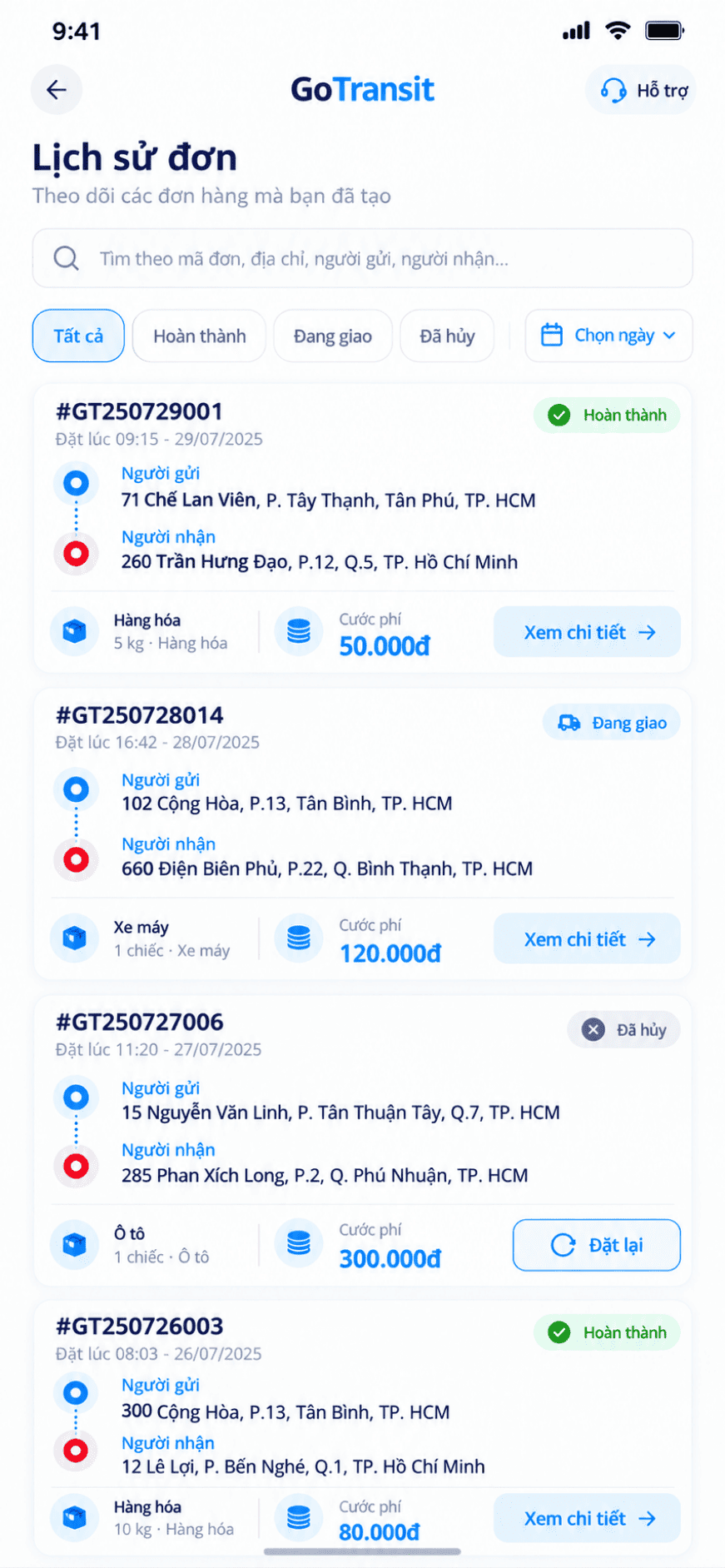This screenshot has width=725, height=1568.
Task: Filter orders by Hoàn thành
Action: click(199, 336)
